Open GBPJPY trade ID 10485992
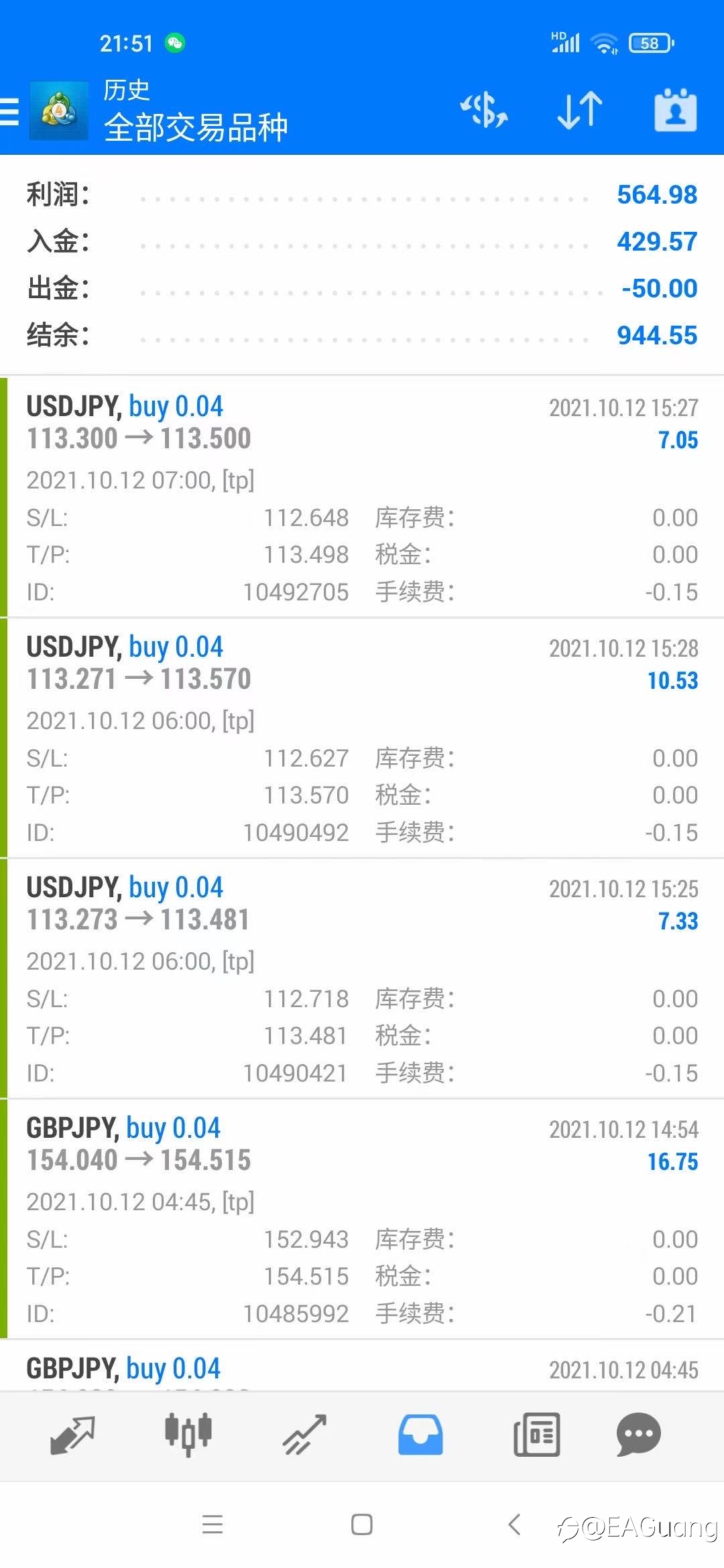This screenshot has width=724, height=1568. tap(362, 1219)
